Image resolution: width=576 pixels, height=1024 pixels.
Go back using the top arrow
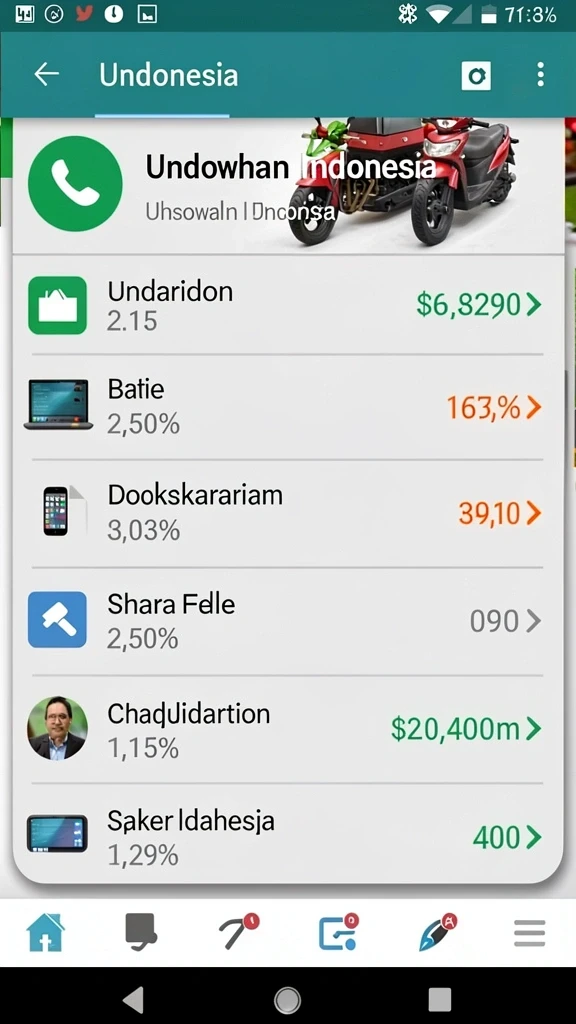[47, 74]
